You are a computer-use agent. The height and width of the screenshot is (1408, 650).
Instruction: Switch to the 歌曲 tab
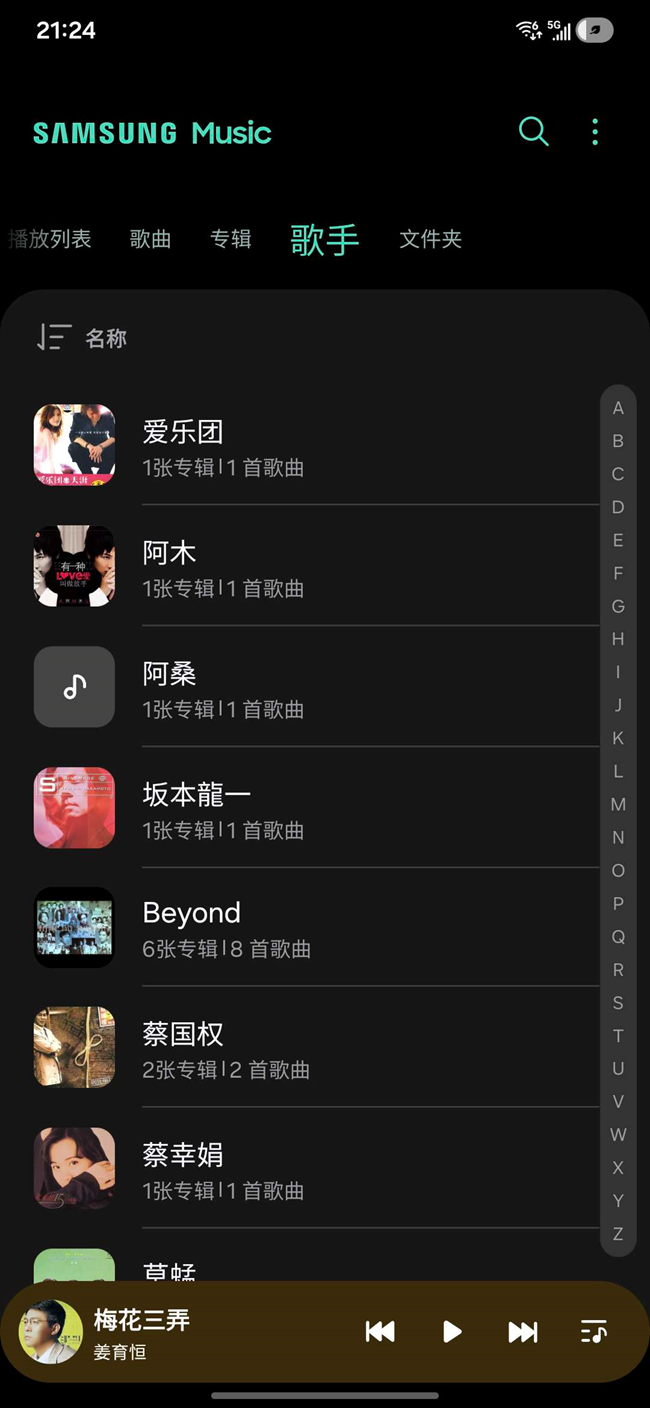coord(150,239)
